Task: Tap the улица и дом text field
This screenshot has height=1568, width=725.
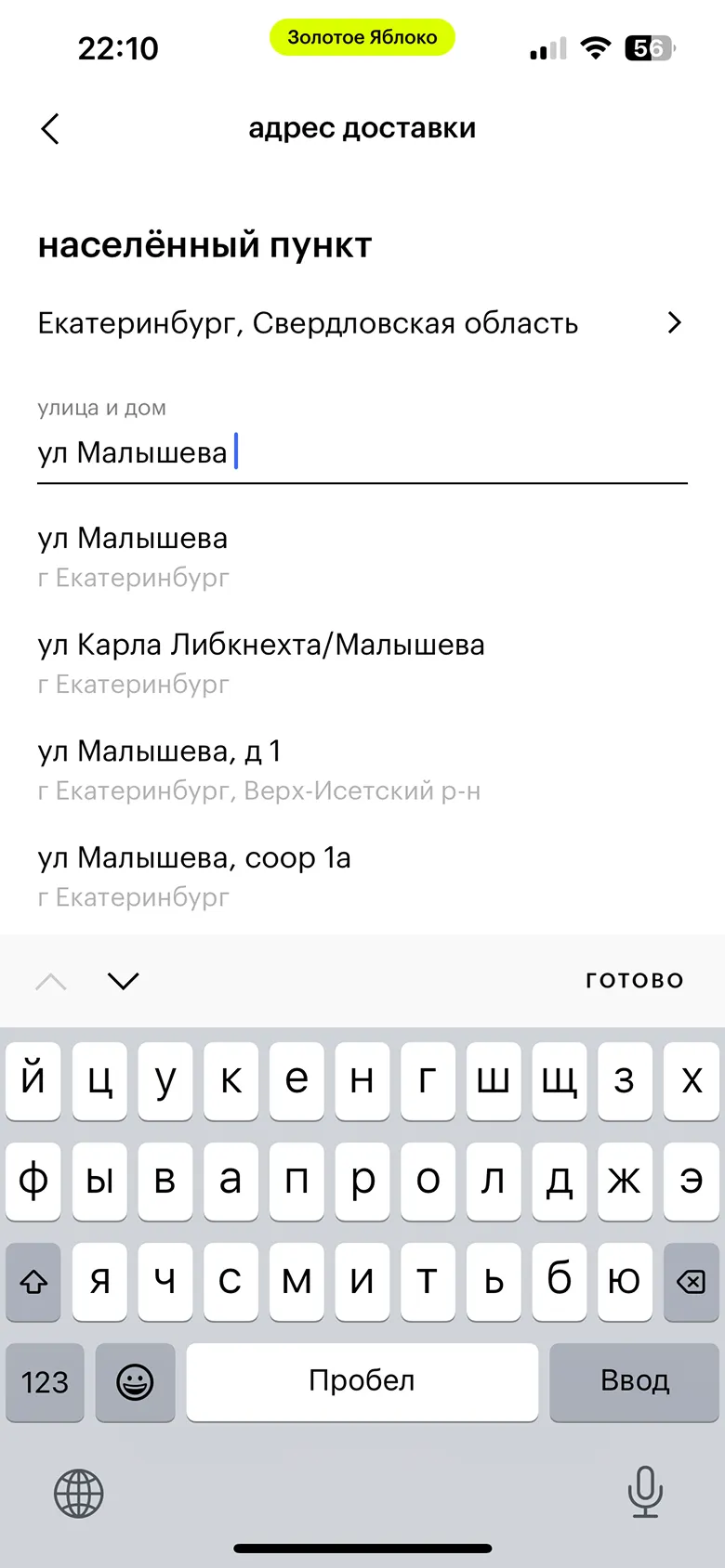Action: coord(361,453)
